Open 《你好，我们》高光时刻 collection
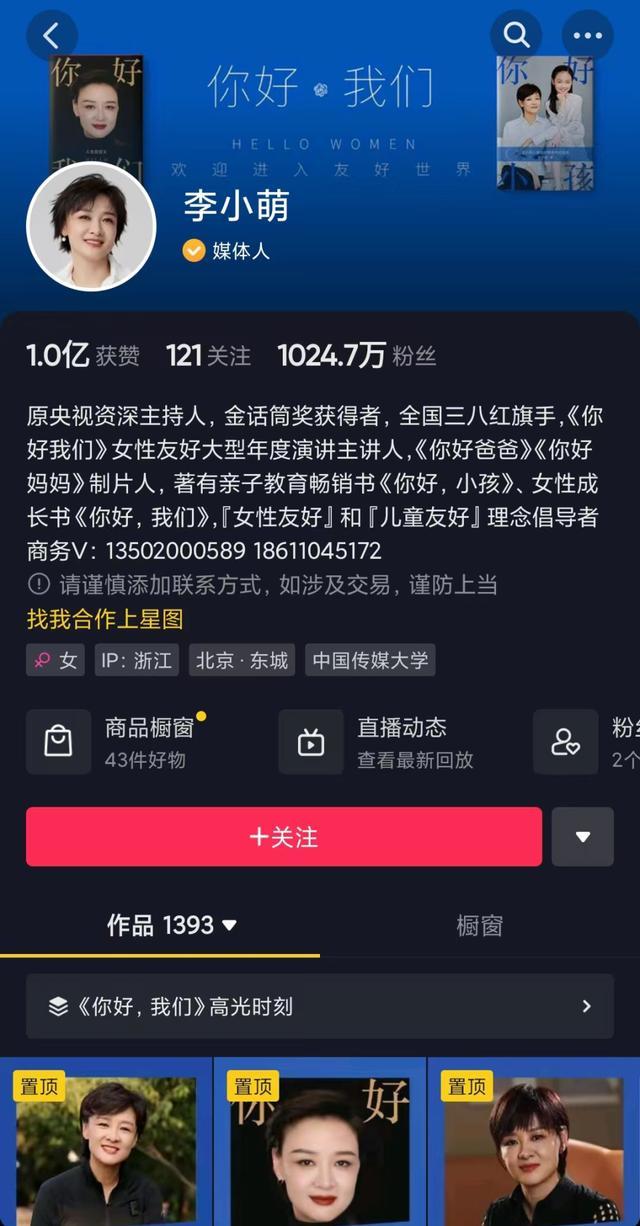Viewport: 640px width, 1226px height. point(320,1006)
